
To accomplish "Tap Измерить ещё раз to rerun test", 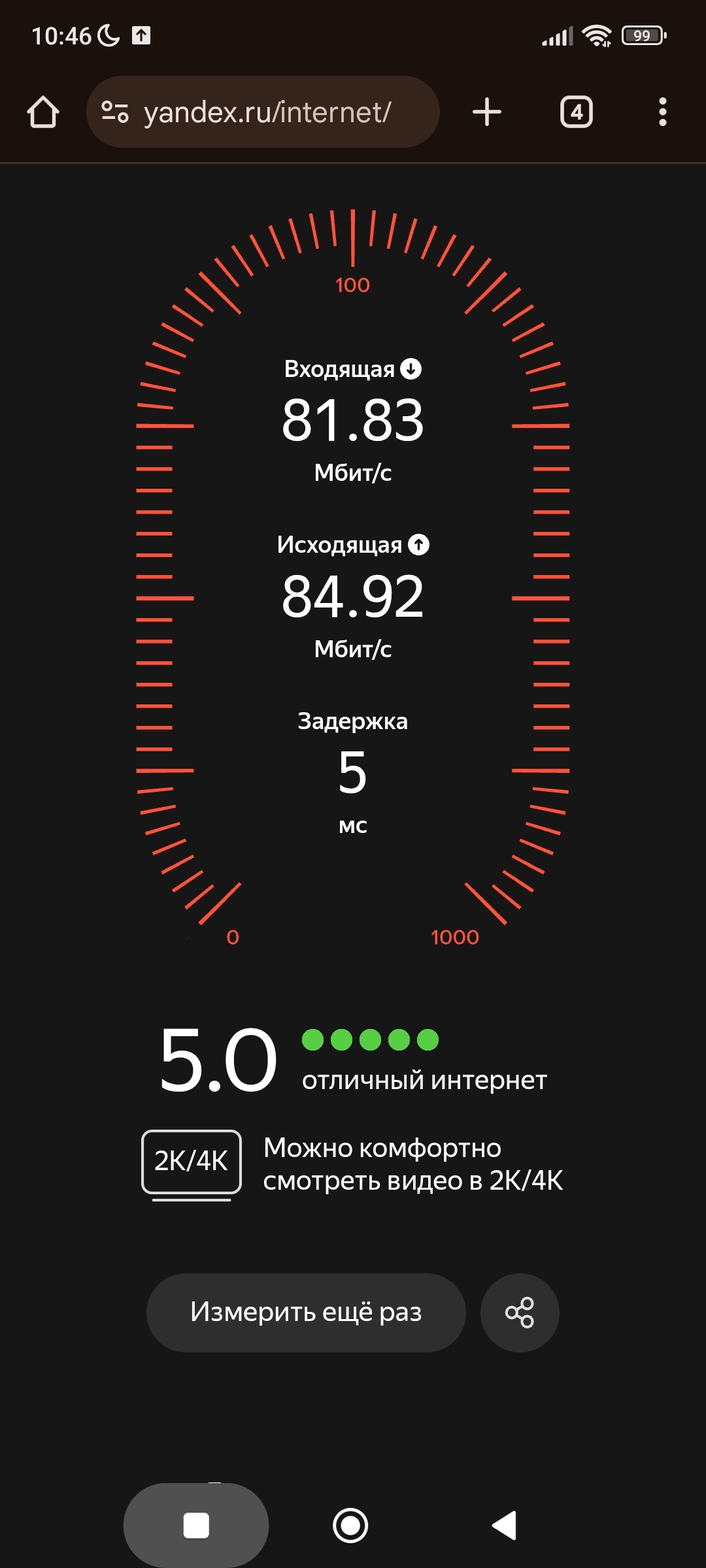I will 306,1313.
